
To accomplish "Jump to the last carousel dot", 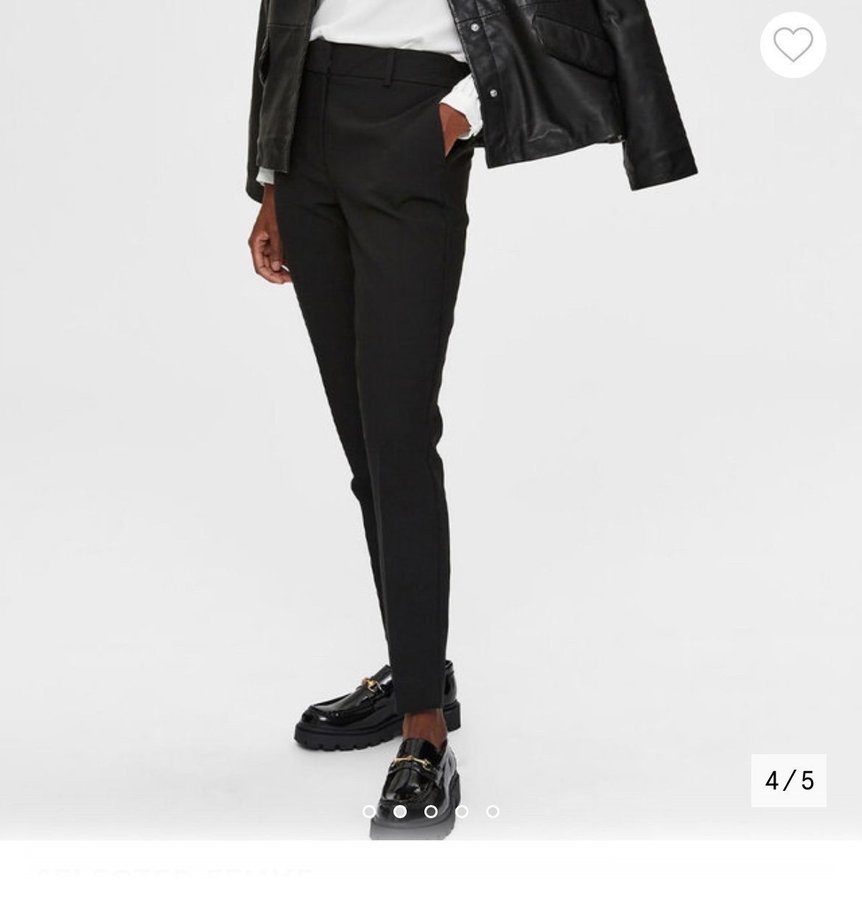I will click(x=493, y=812).
